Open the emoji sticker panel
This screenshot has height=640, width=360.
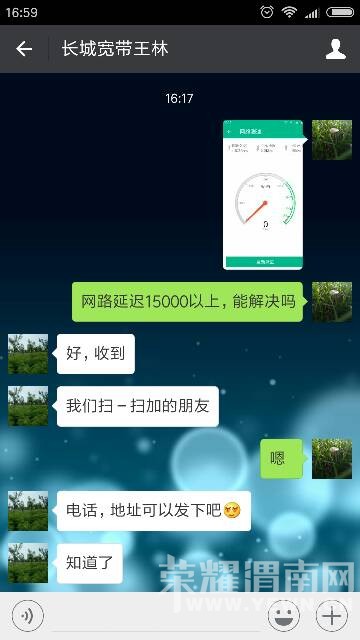pyautogui.click(x=284, y=616)
